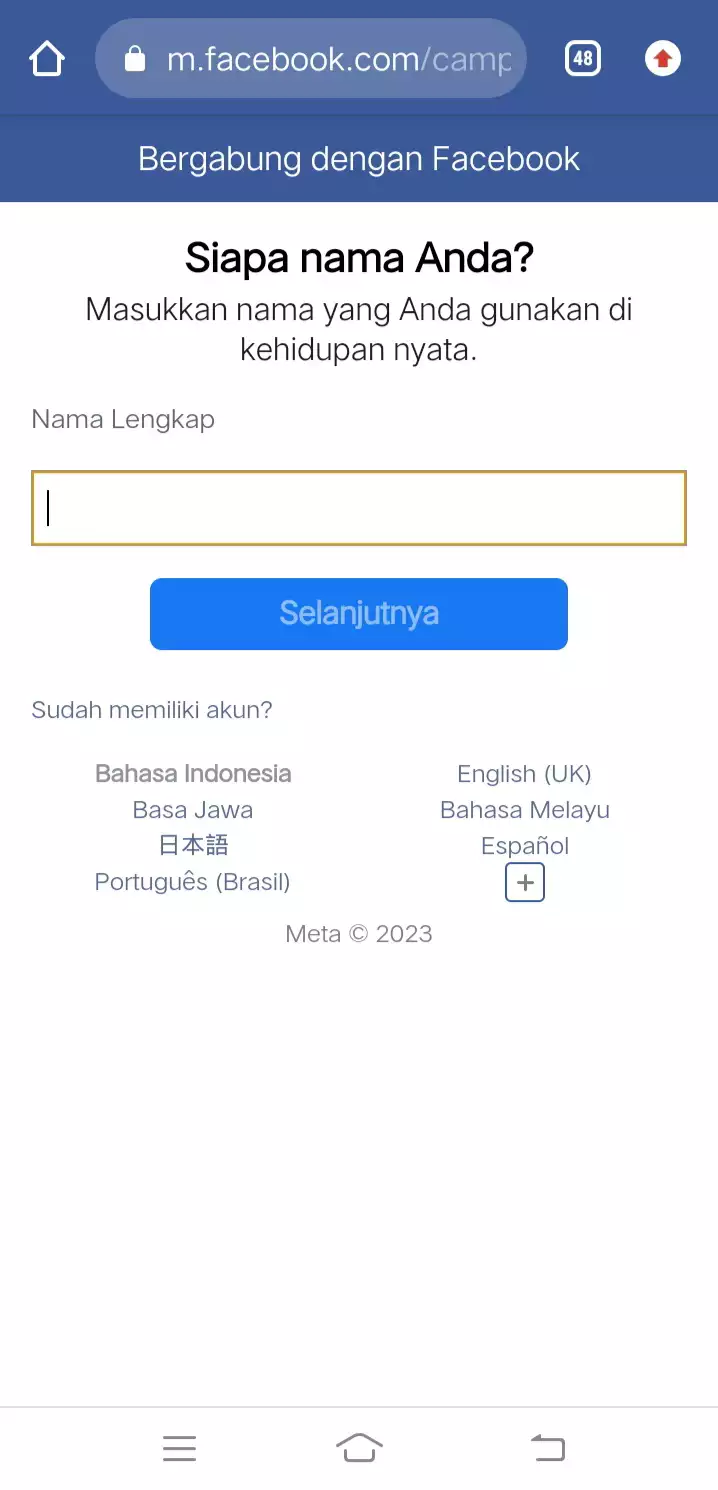The image size is (718, 1490).
Task: Open the 48 tabs switcher
Action: [x=583, y=59]
